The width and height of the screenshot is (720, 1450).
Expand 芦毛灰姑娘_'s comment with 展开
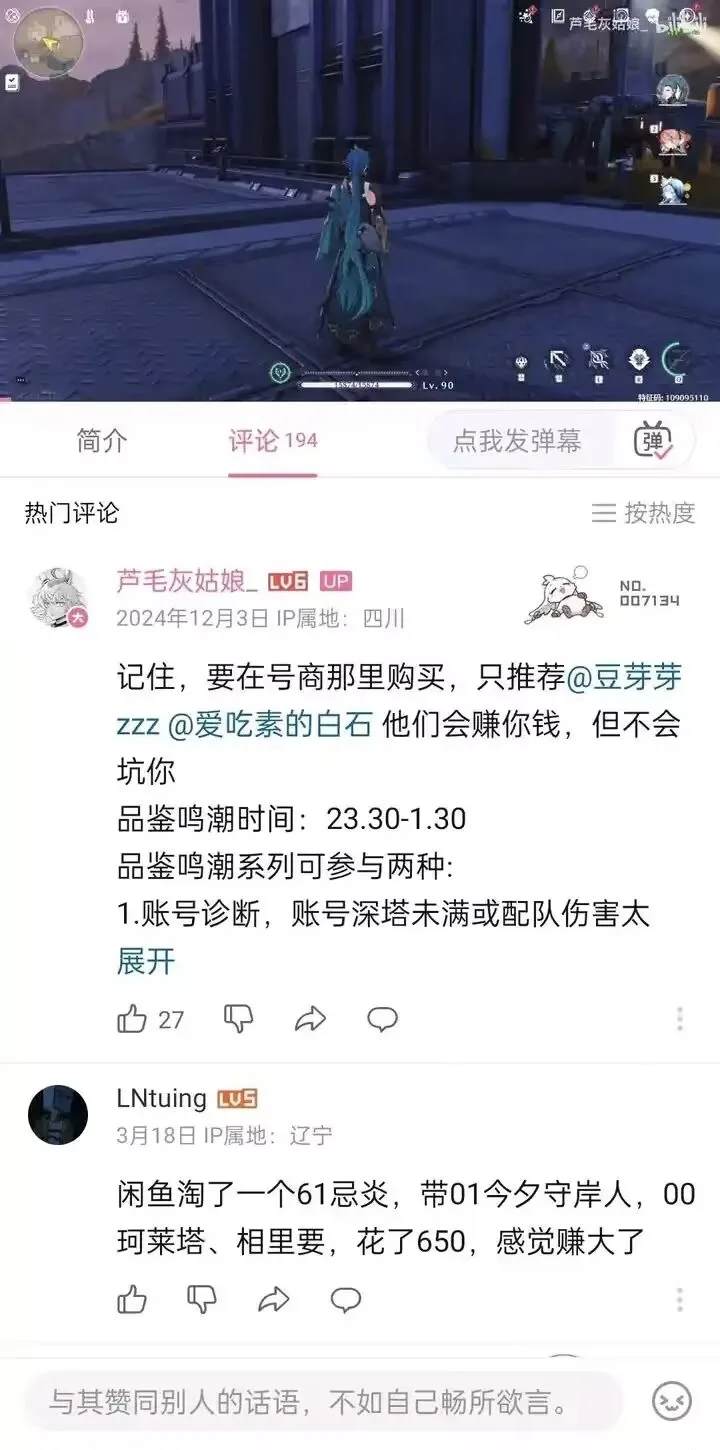(146, 962)
